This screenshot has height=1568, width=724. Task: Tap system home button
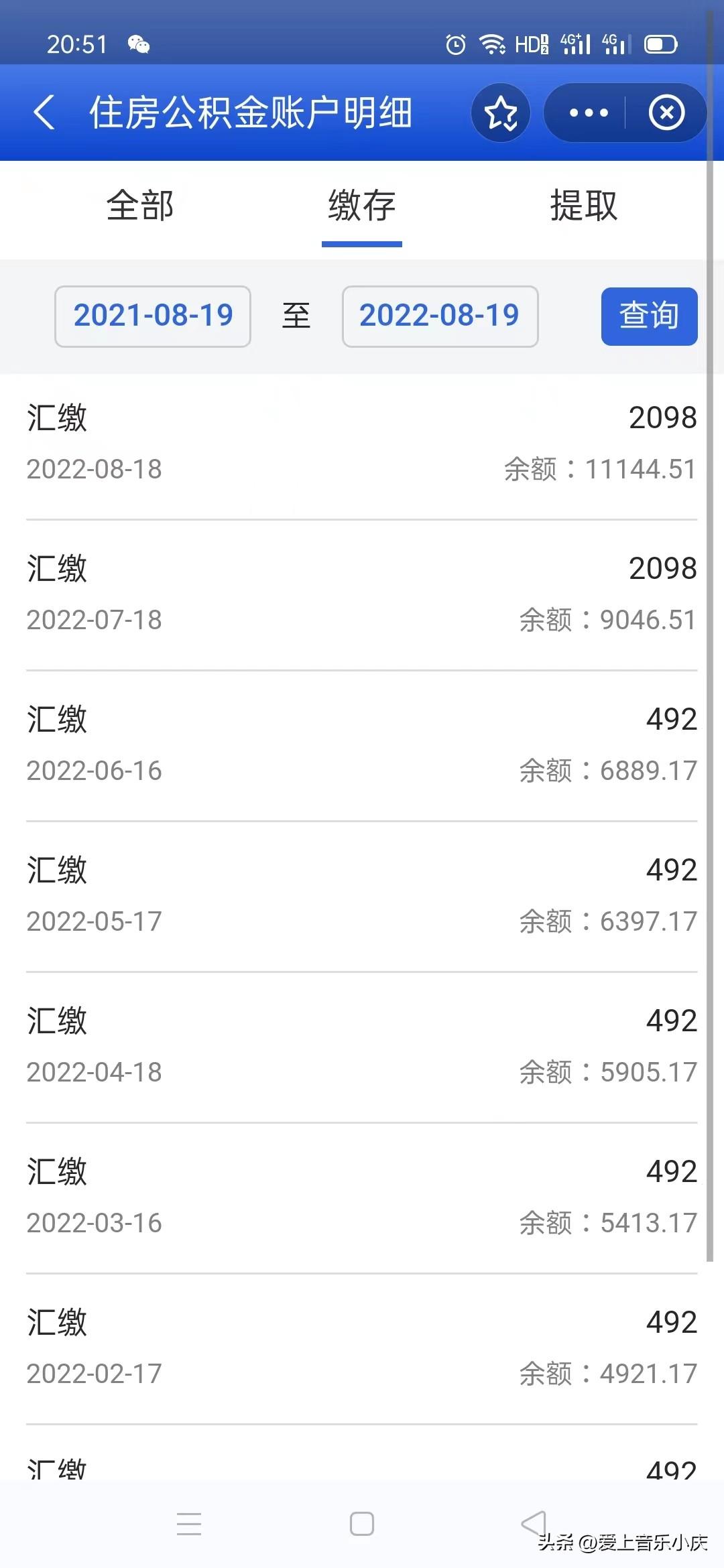pyautogui.click(x=362, y=1524)
